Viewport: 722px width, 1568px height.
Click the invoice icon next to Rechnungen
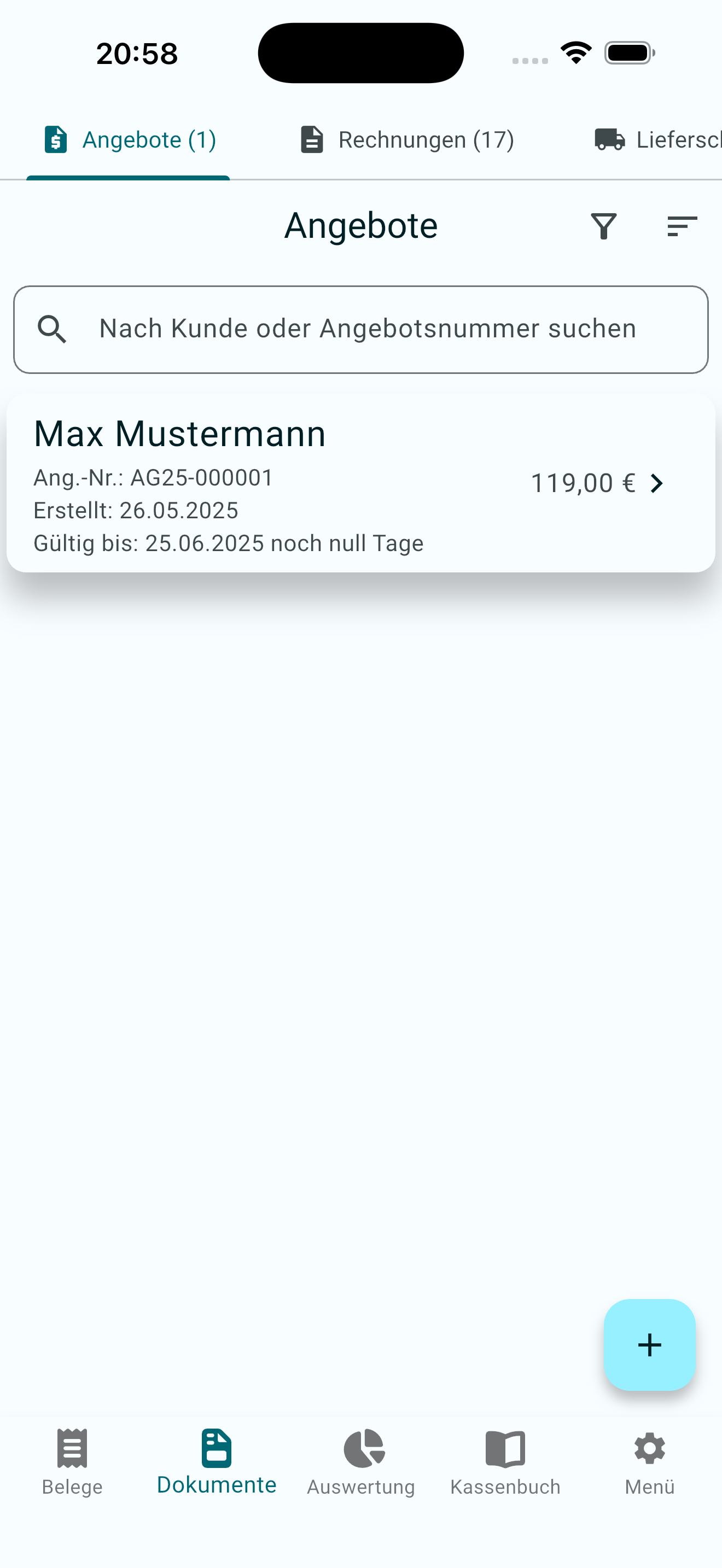(312, 139)
